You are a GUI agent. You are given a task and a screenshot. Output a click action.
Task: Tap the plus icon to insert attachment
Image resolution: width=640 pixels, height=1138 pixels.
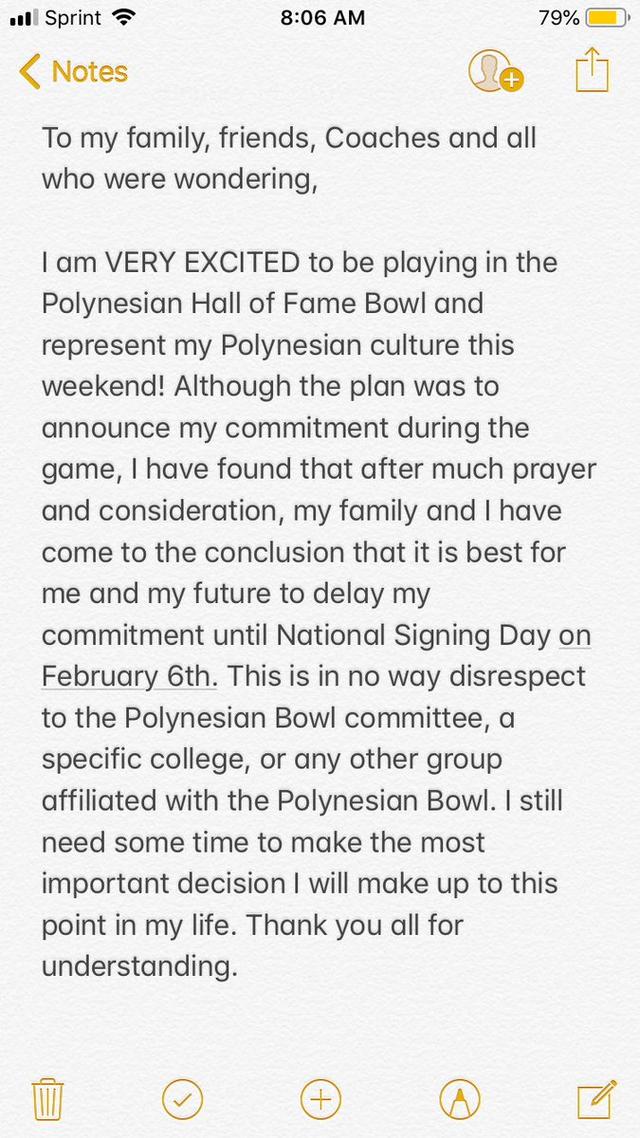point(320,1099)
